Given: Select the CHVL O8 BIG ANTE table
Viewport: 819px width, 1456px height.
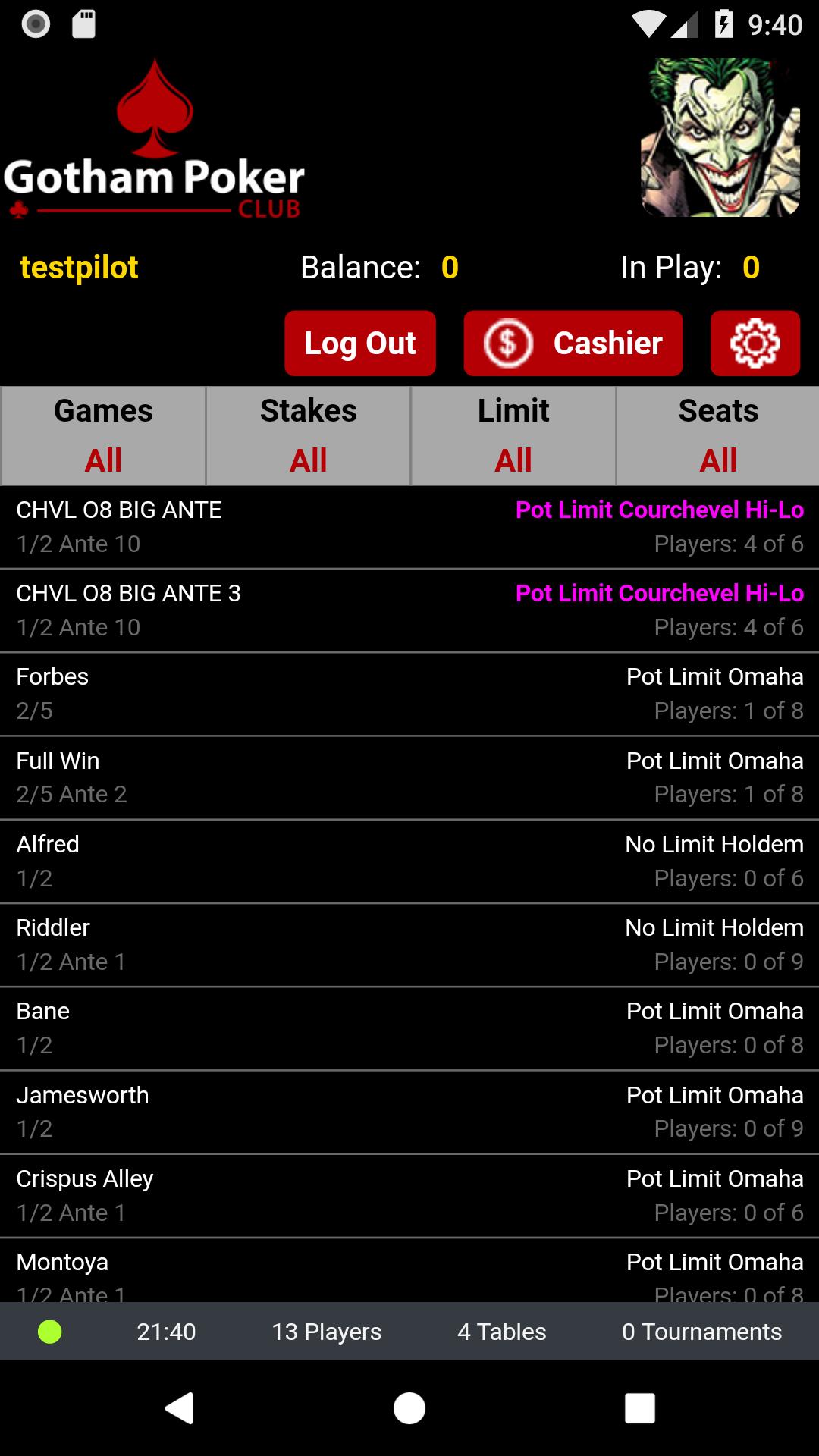Looking at the screenshot, I should point(409,525).
